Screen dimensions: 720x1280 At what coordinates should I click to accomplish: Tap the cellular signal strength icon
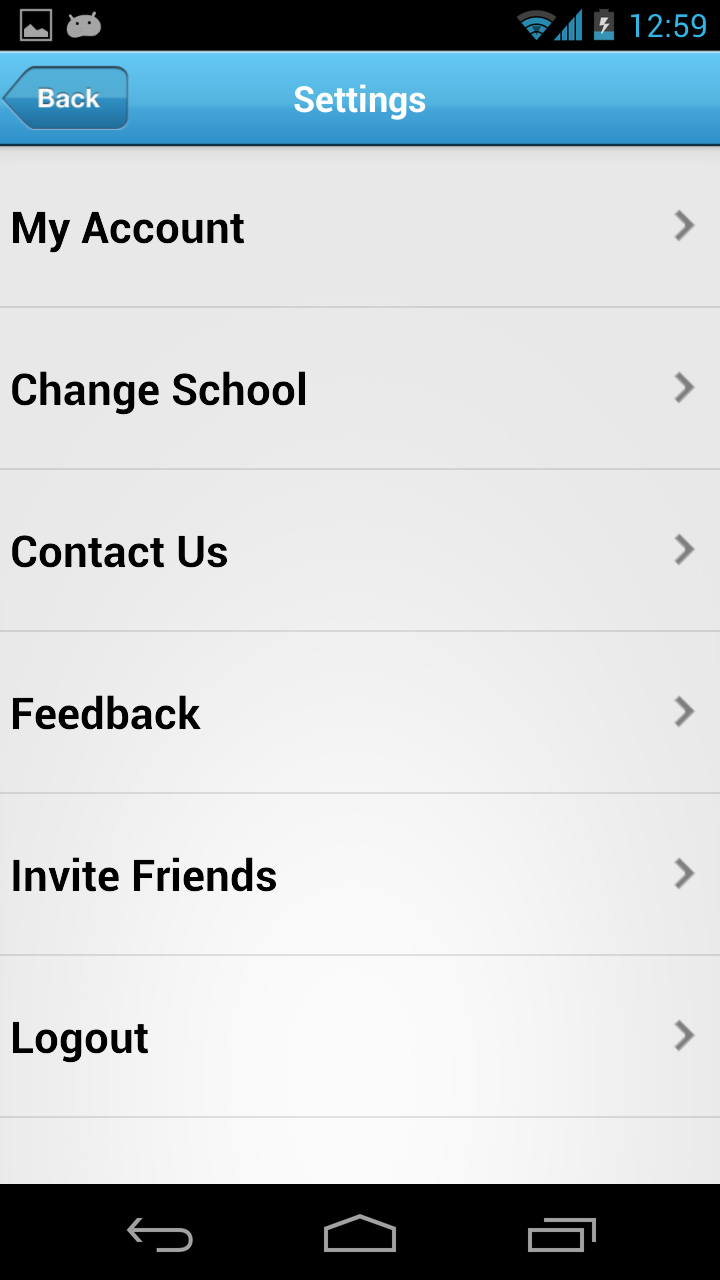click(570, 24)
